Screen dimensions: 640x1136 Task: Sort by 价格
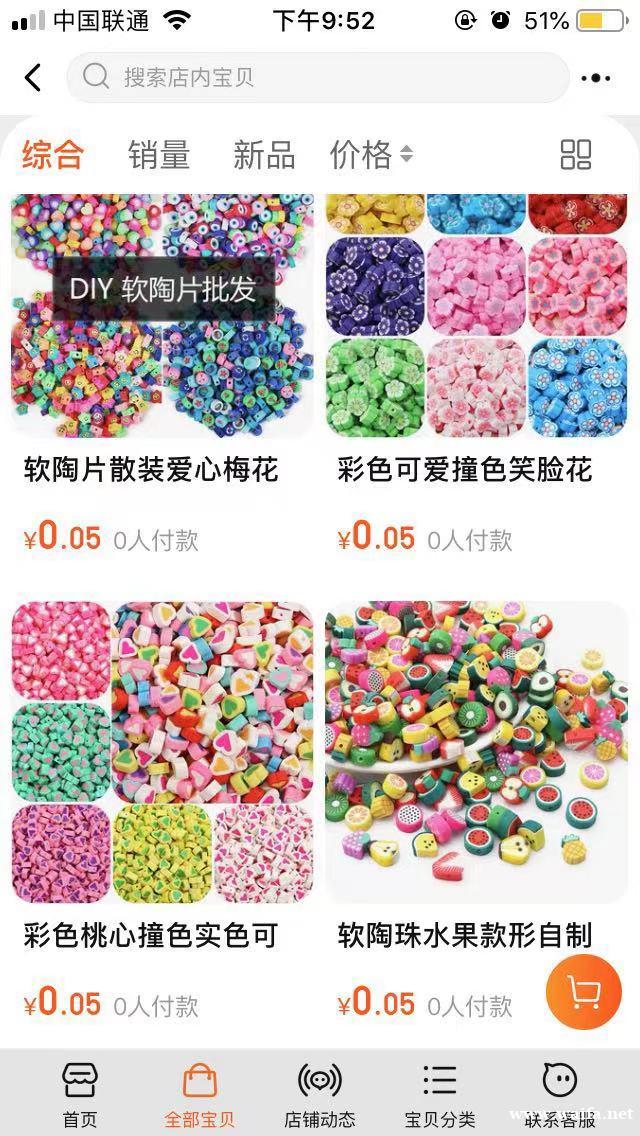tap(371, 155)
